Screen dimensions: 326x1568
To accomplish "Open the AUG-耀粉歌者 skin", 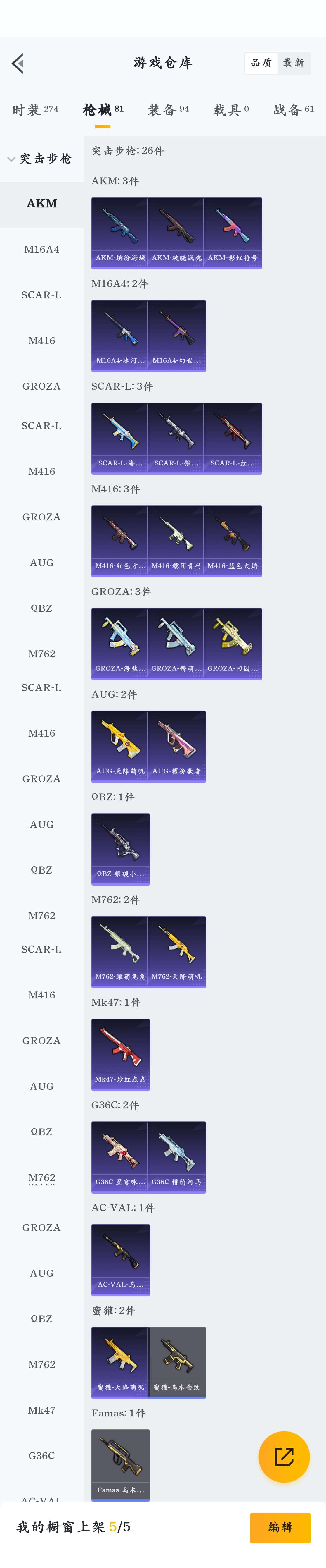I will 176,746.
